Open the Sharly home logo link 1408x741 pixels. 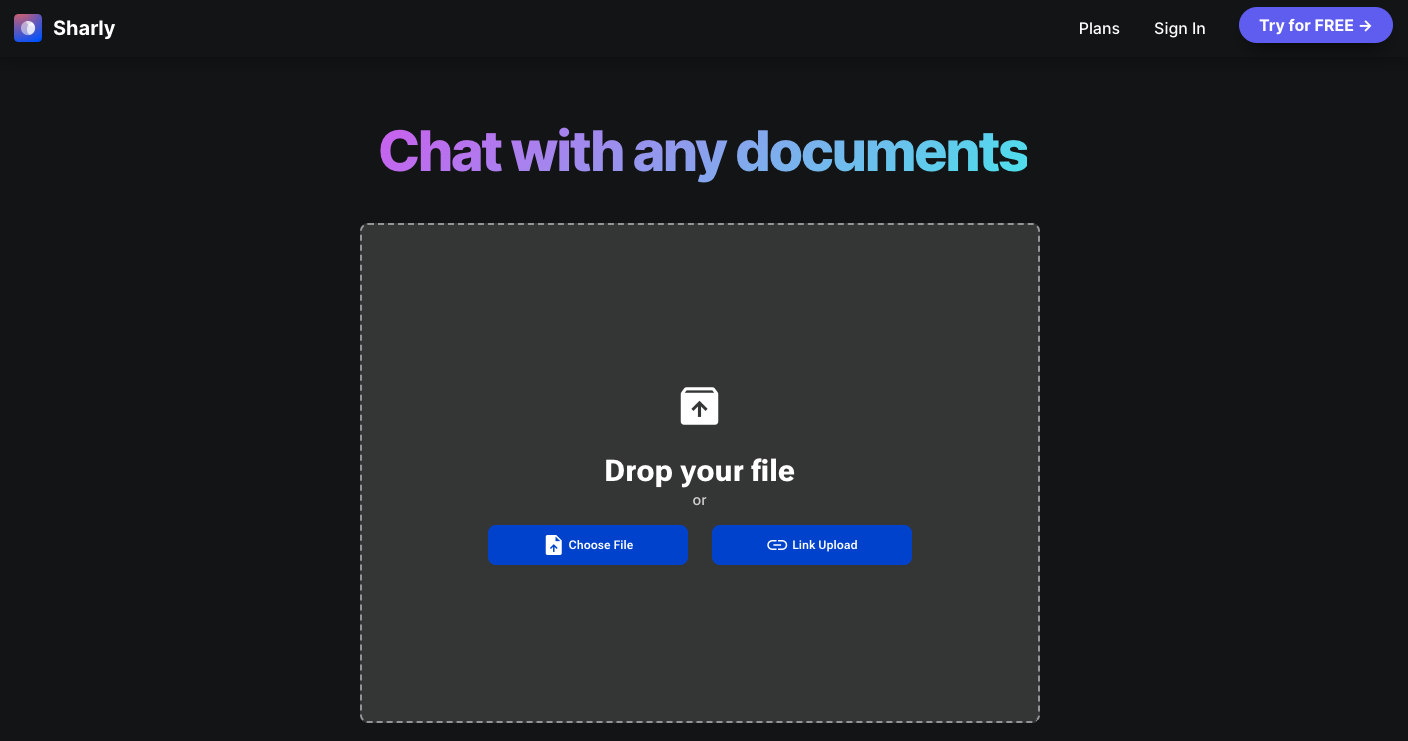65,28
